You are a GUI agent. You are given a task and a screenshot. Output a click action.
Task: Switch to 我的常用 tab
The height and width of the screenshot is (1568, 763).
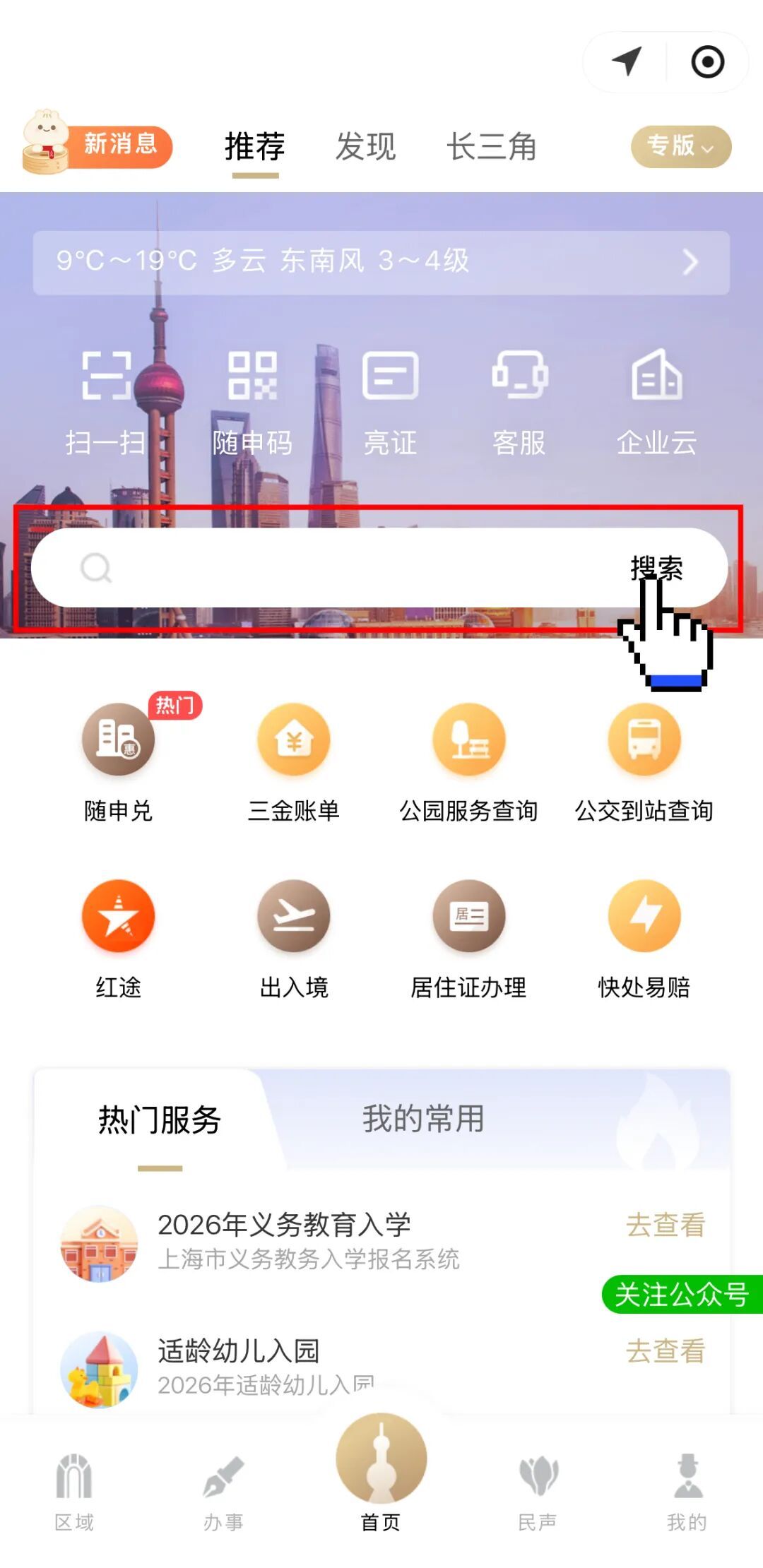(423, 1119)
